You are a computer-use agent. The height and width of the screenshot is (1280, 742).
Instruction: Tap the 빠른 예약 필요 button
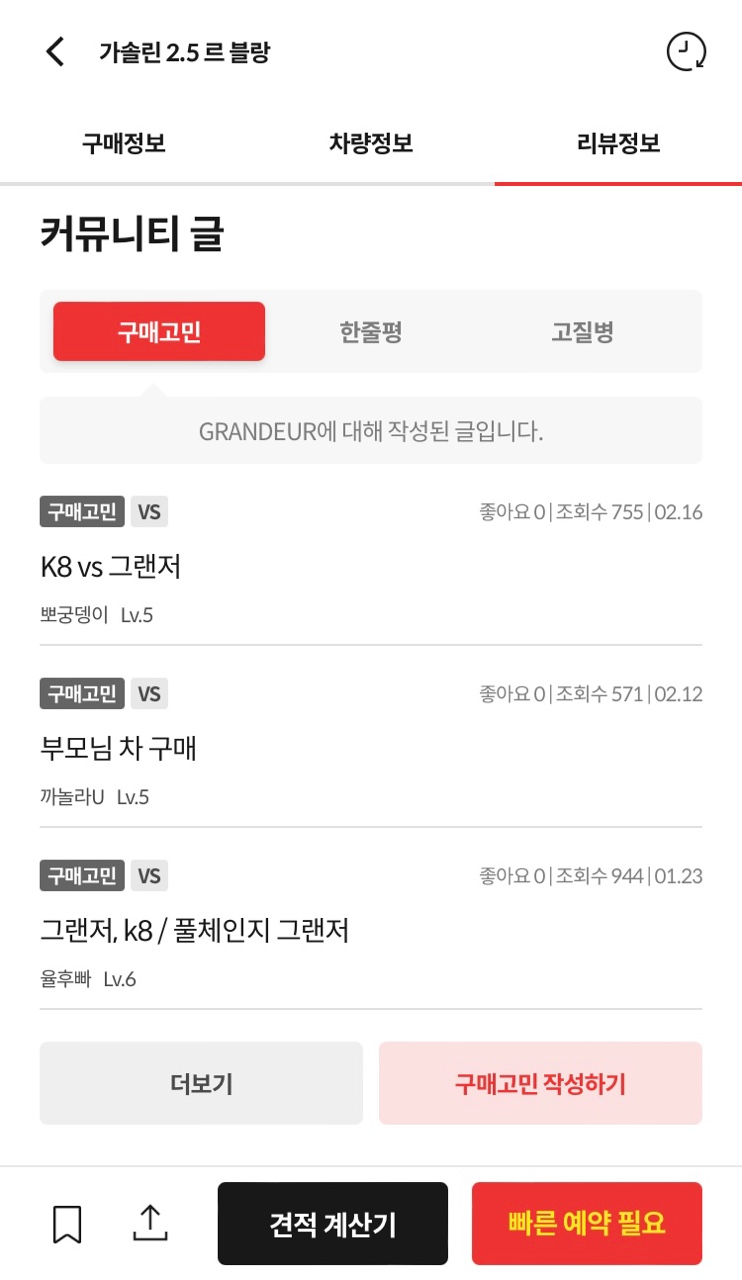tap(587, 1224)
